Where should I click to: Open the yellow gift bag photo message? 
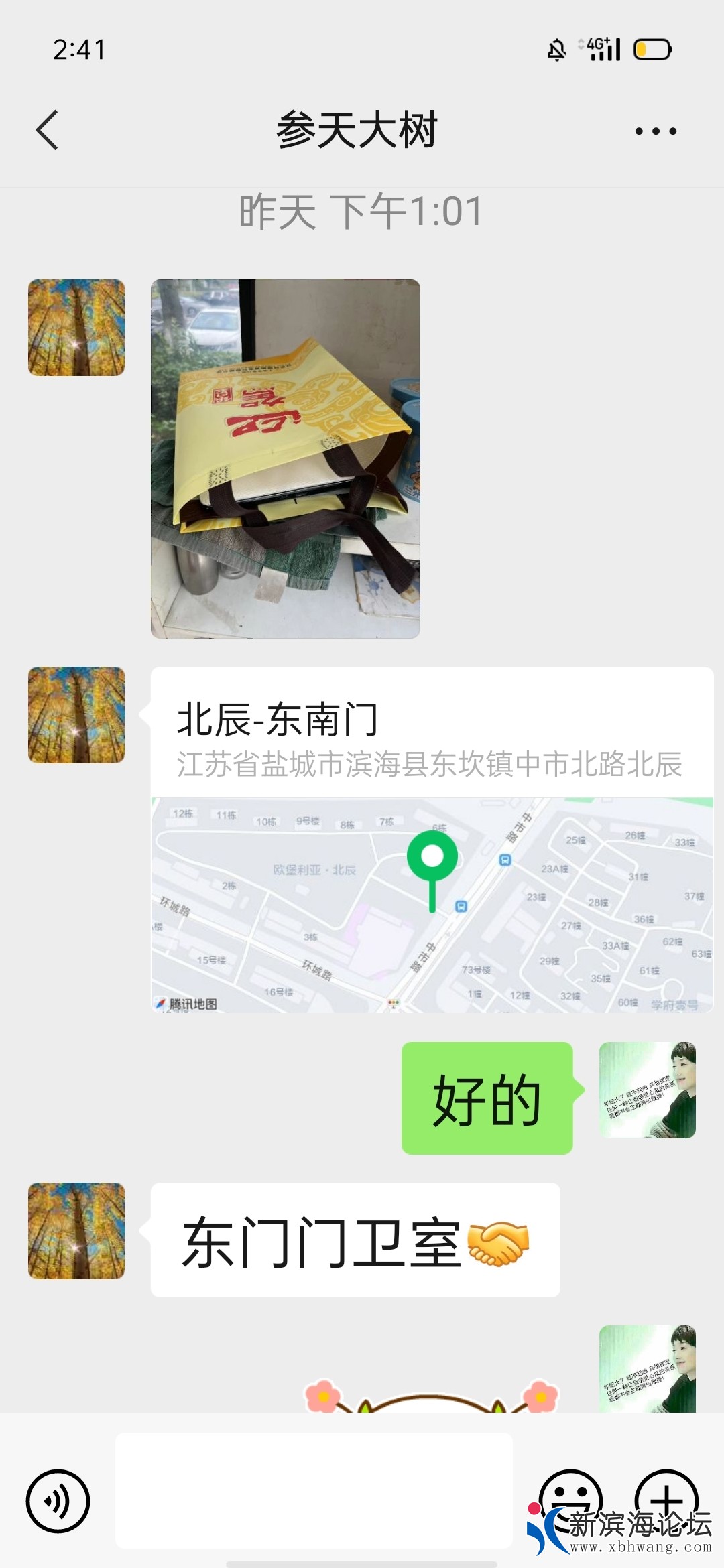coord(285,458)
